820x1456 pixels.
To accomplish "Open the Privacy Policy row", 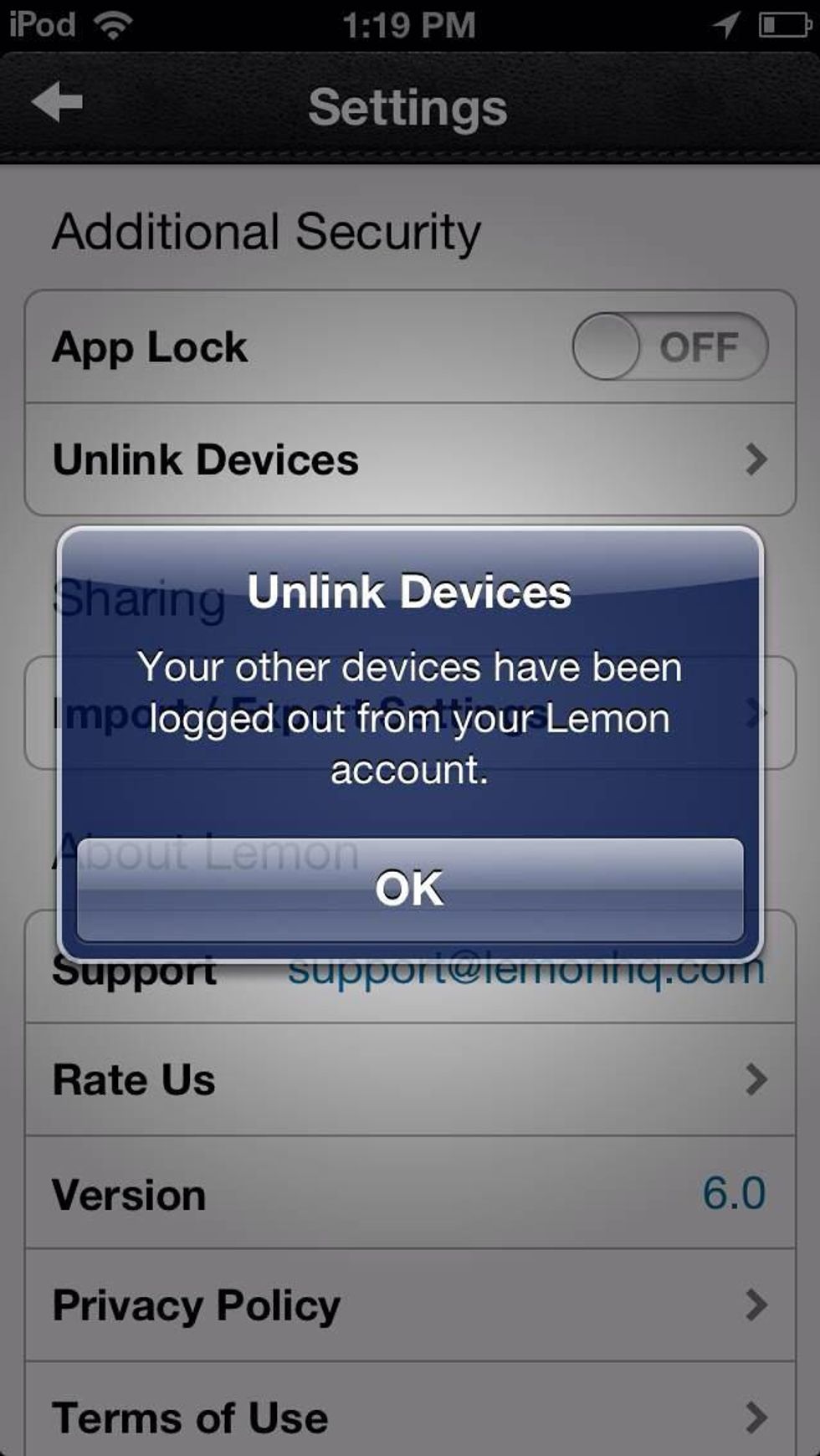I will pyautogui.click(x=409, y=1305).
